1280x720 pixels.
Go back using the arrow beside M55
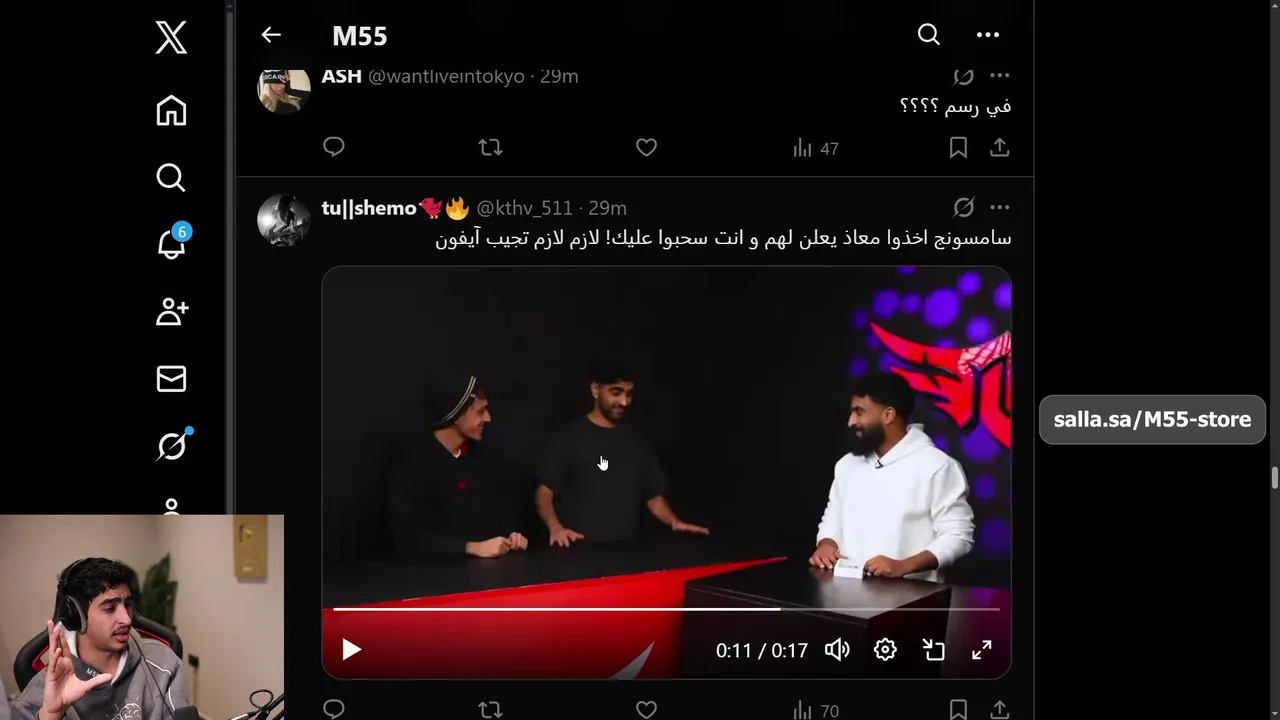coord(271,35)
